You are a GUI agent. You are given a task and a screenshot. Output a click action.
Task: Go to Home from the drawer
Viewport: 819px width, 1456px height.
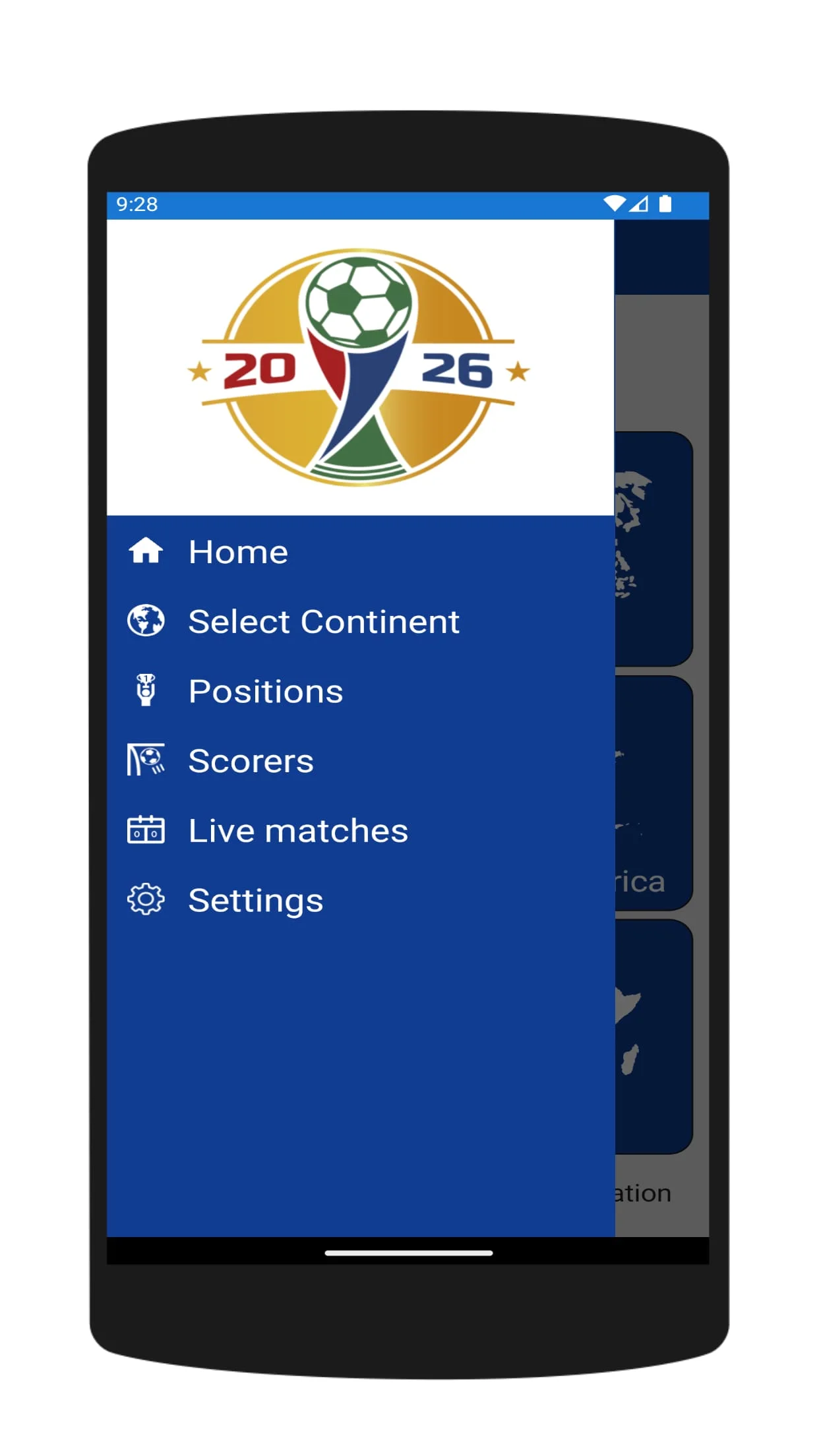click(238, 552)
